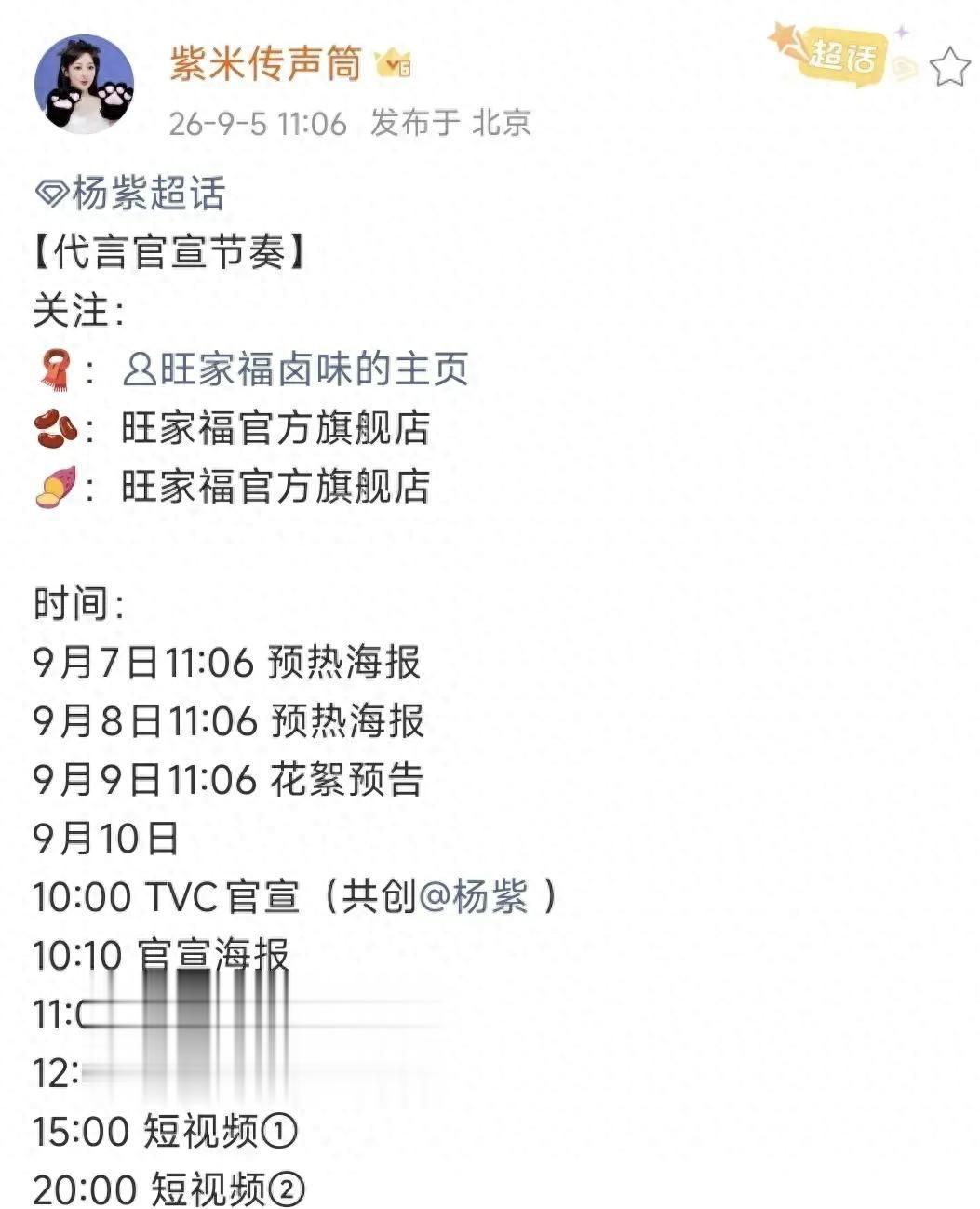This screenshot has width=980, height=1209.
Task: Open 紫米传声筒's profile avatar
Action: pyautogui.click(x=84, y=85)
